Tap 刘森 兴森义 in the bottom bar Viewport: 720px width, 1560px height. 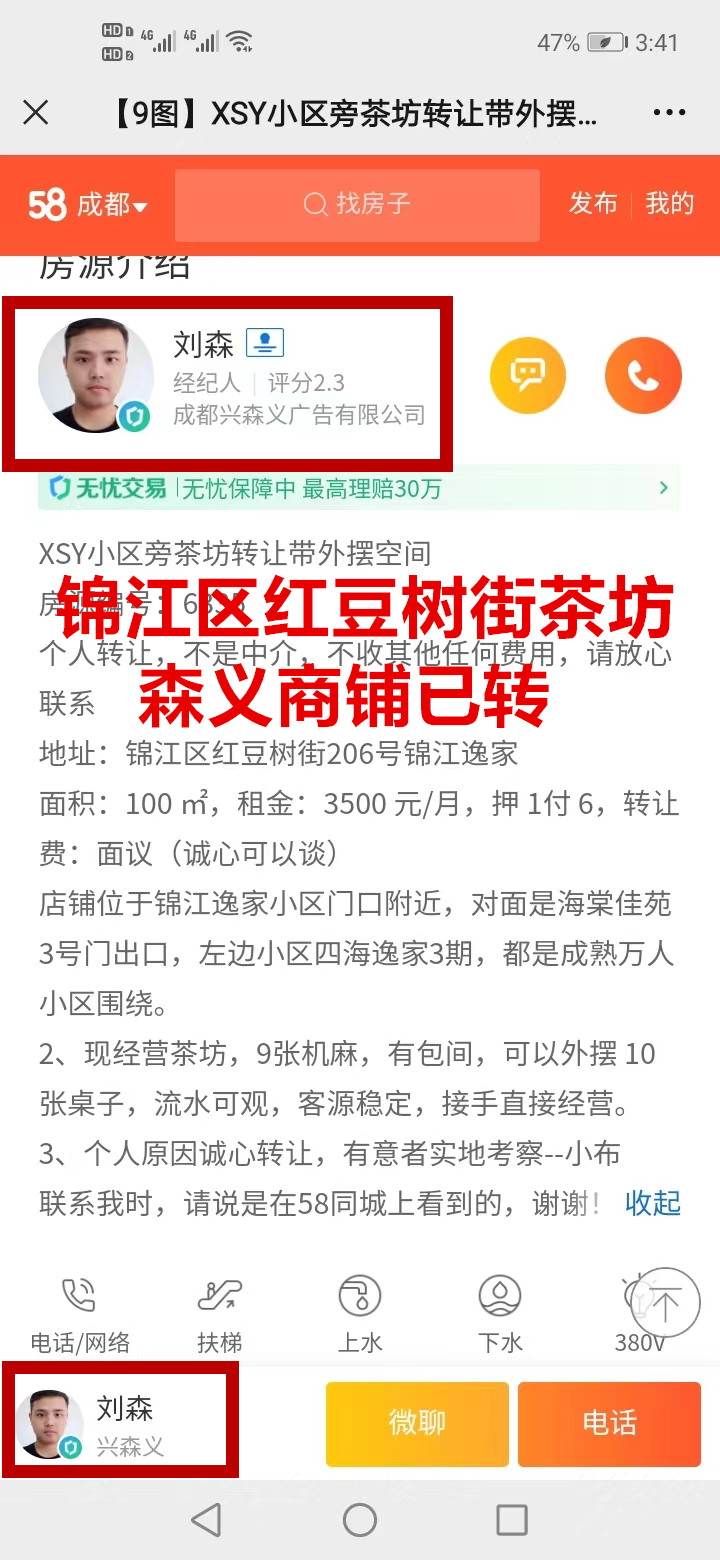(120, 1424)
